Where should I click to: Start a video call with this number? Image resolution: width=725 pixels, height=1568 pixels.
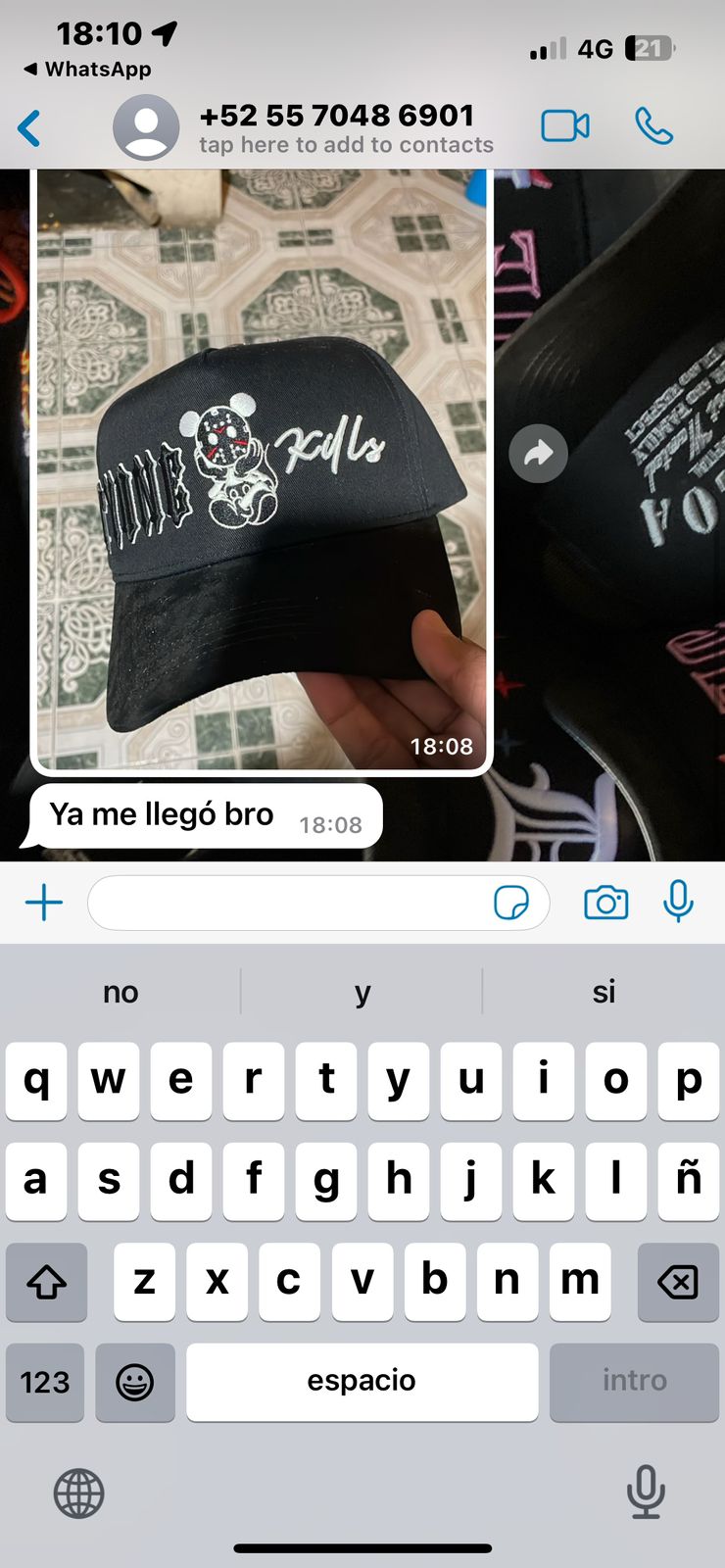point(565,126)
